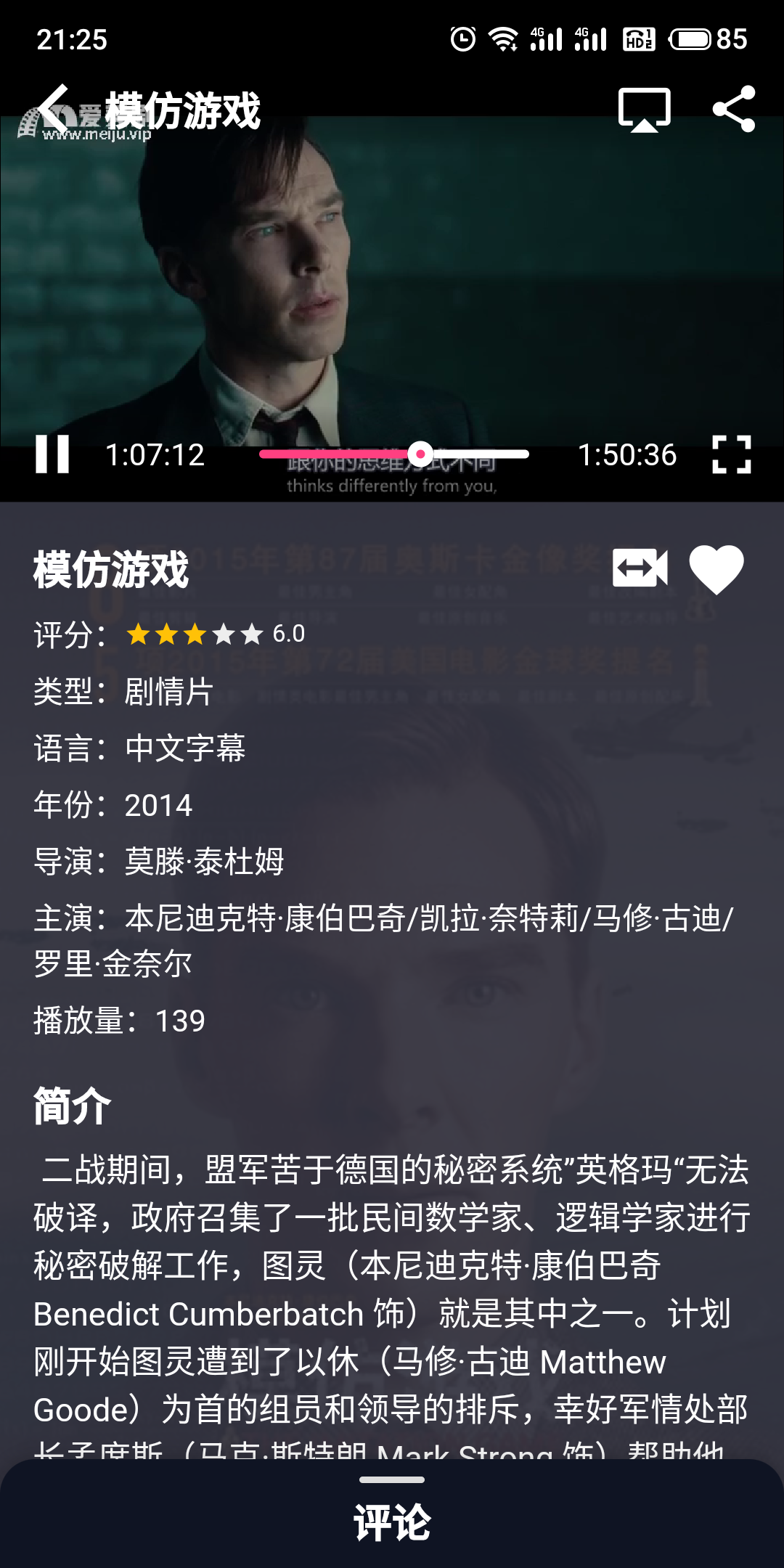This screenshot has width=784, height=1568.
Task: Tap the video progress bar to seek
Action: click(394, 454)
